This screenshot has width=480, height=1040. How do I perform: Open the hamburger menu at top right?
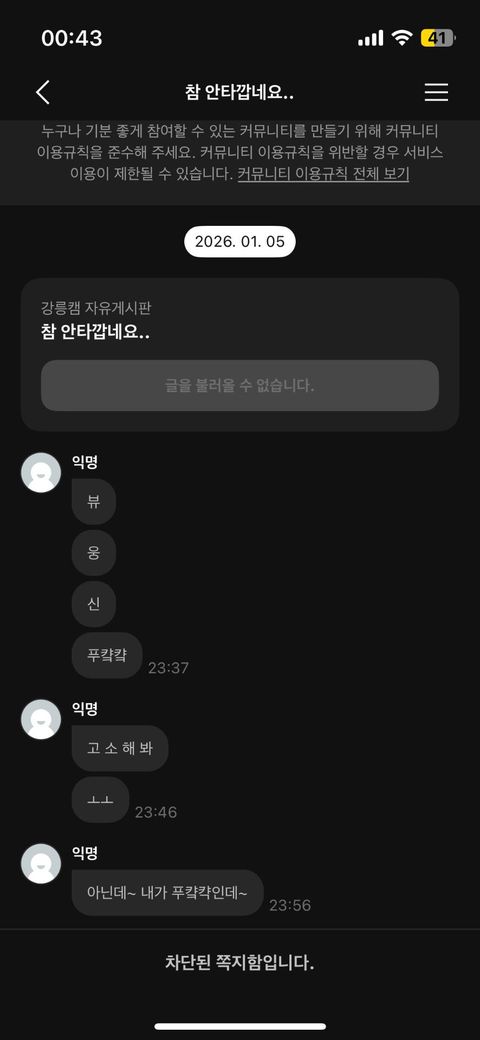[436, 92]
